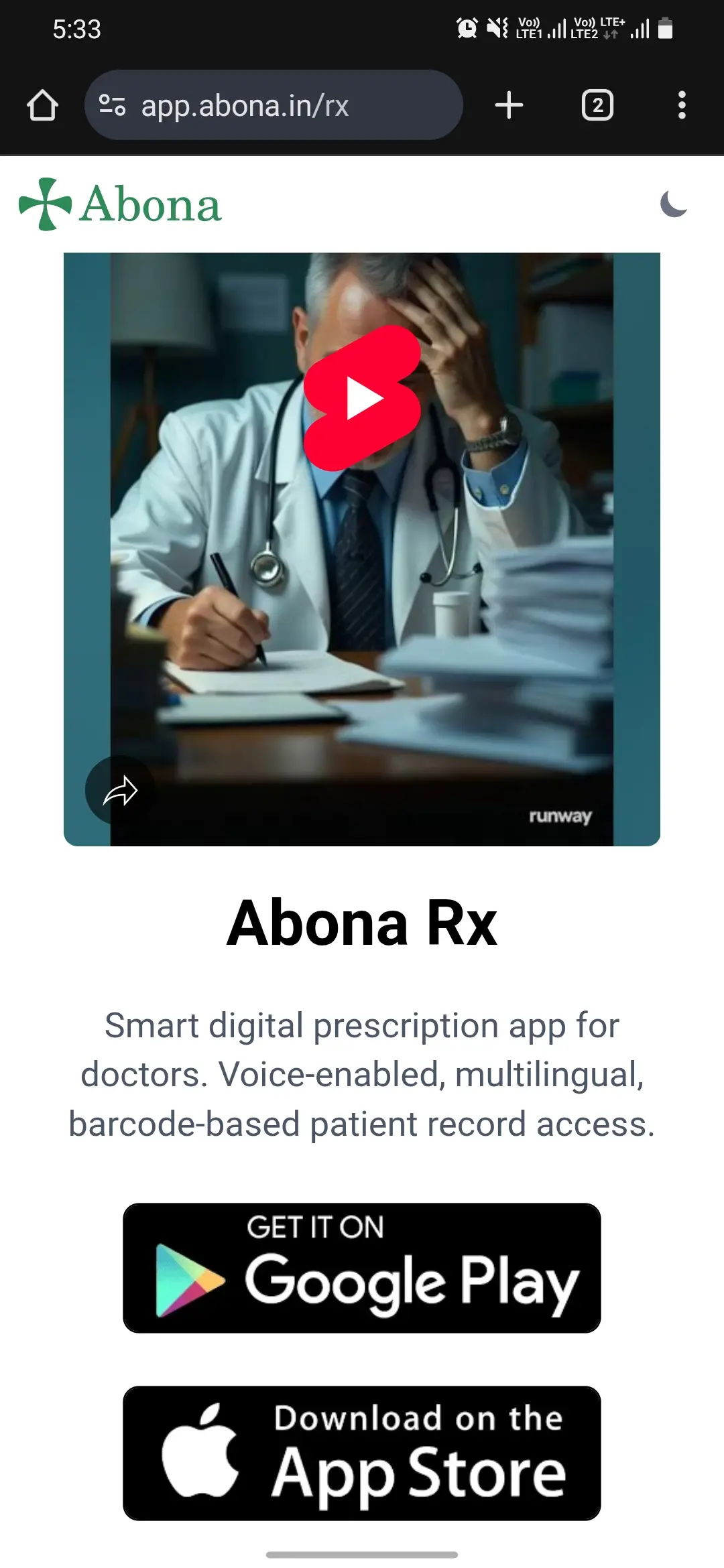This screenshot has width=724, height=1568.
Task: Go to the browser home page
Action: [42, 105]
